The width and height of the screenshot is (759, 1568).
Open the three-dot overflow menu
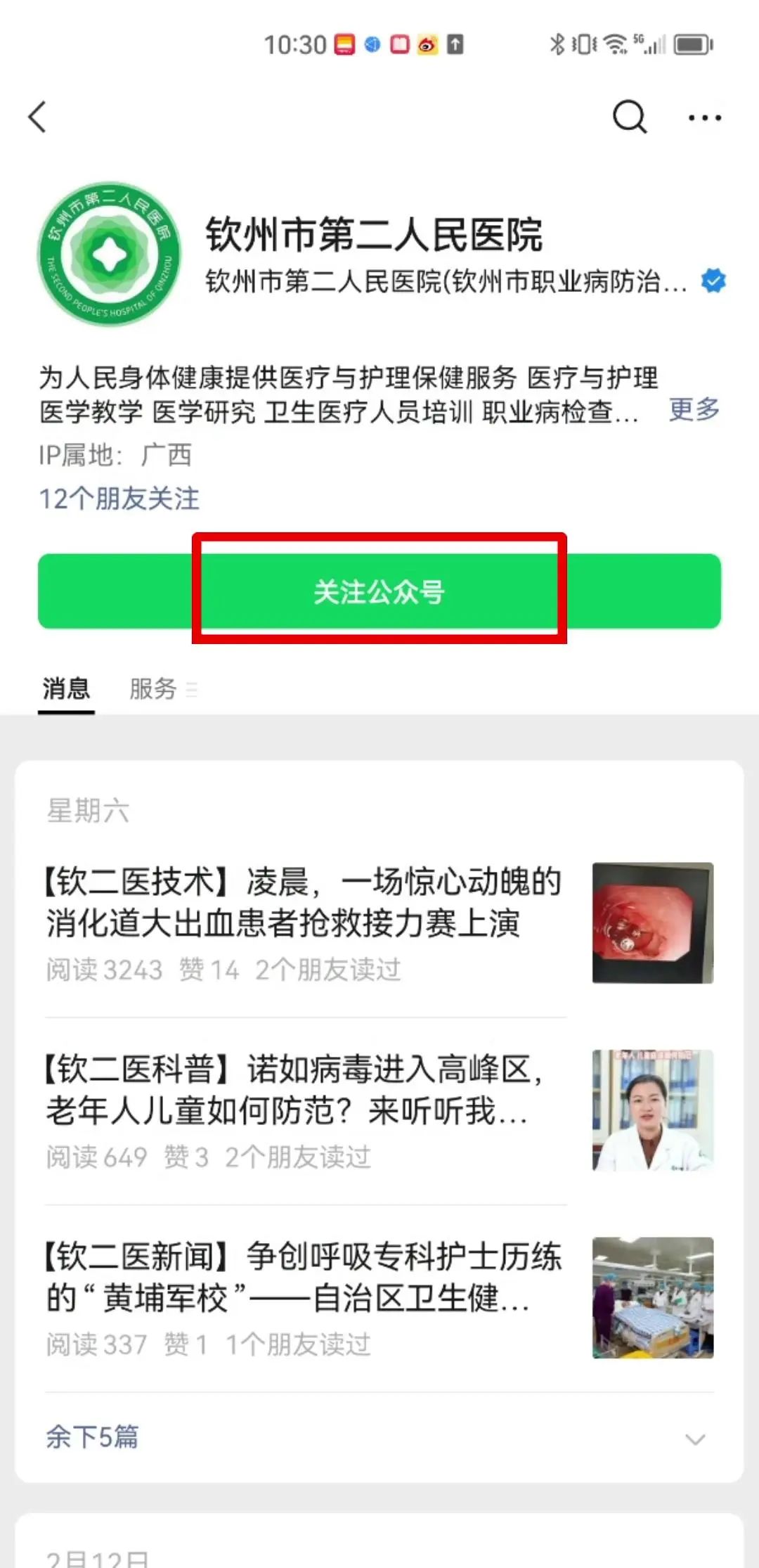tap(704, 118)
